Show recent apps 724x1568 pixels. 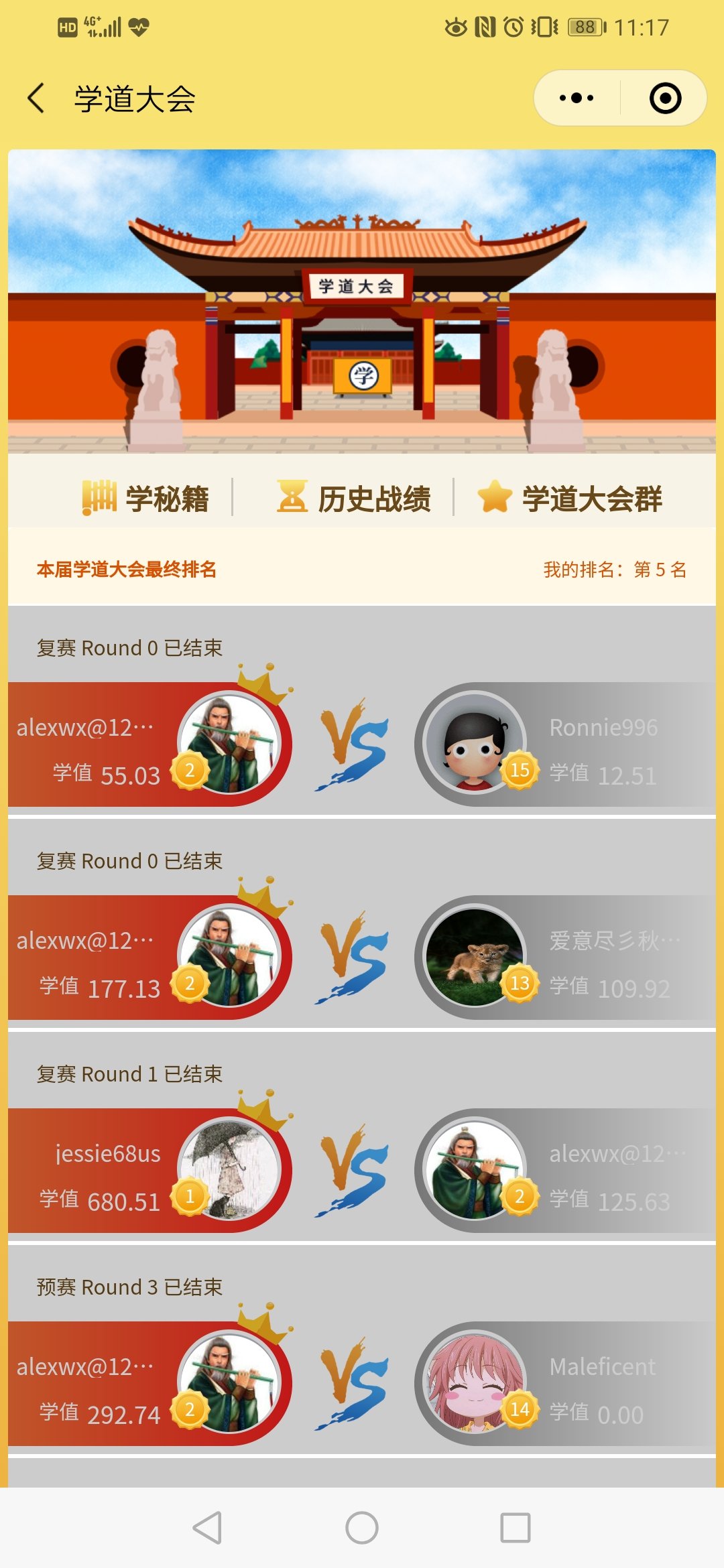click(516, 1528)
